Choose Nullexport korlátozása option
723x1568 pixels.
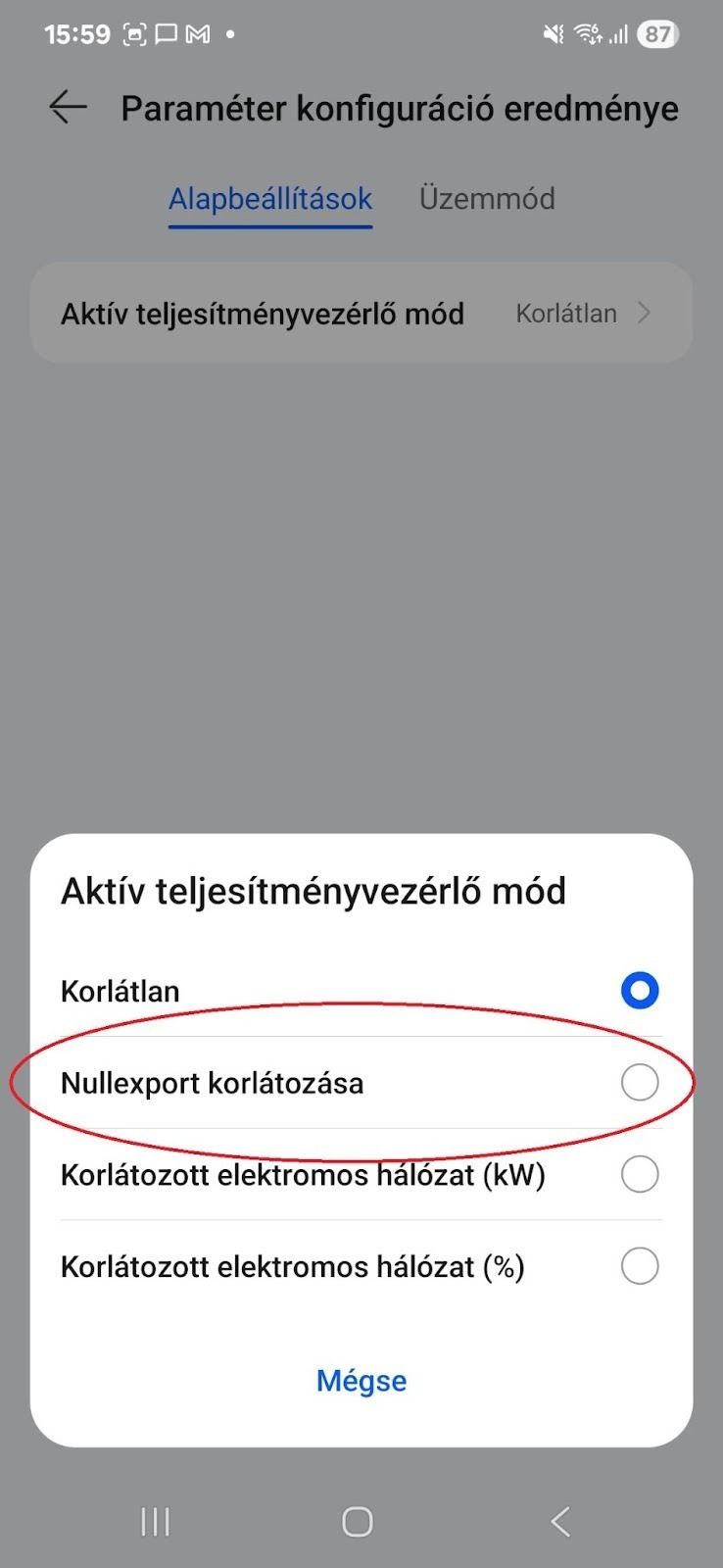(639, 1083)
